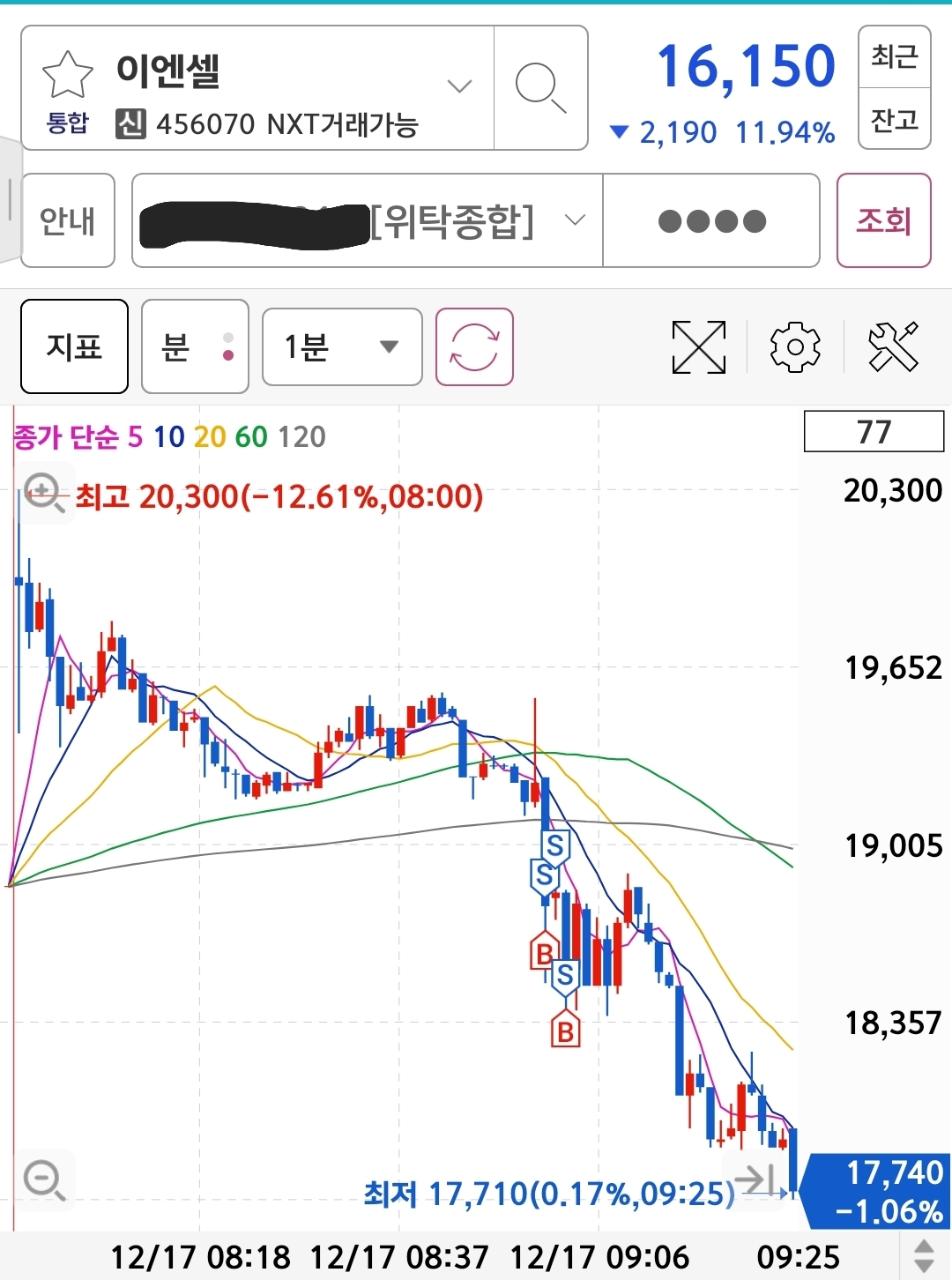952x1280 pixels.
Task: Tap the account password field
Action: pos(711,220)
